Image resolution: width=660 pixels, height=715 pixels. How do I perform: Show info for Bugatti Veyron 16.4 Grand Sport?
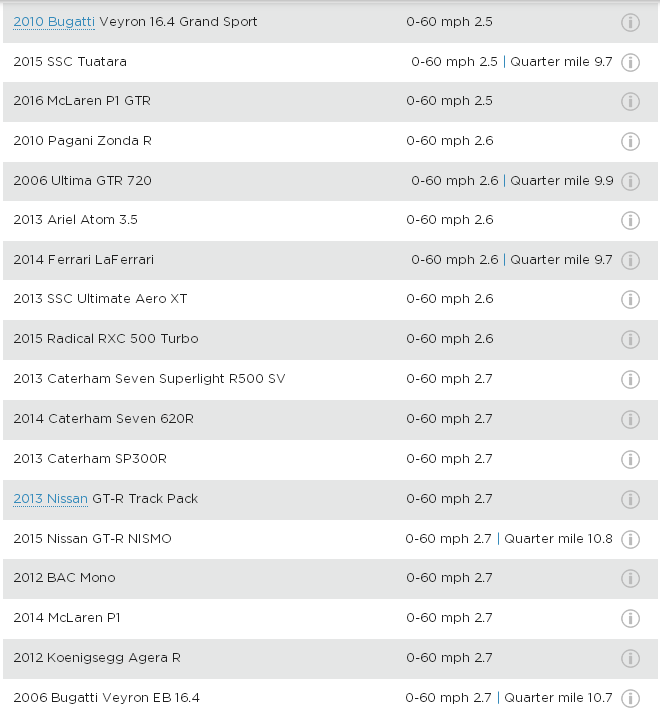[x=630, y=22]
